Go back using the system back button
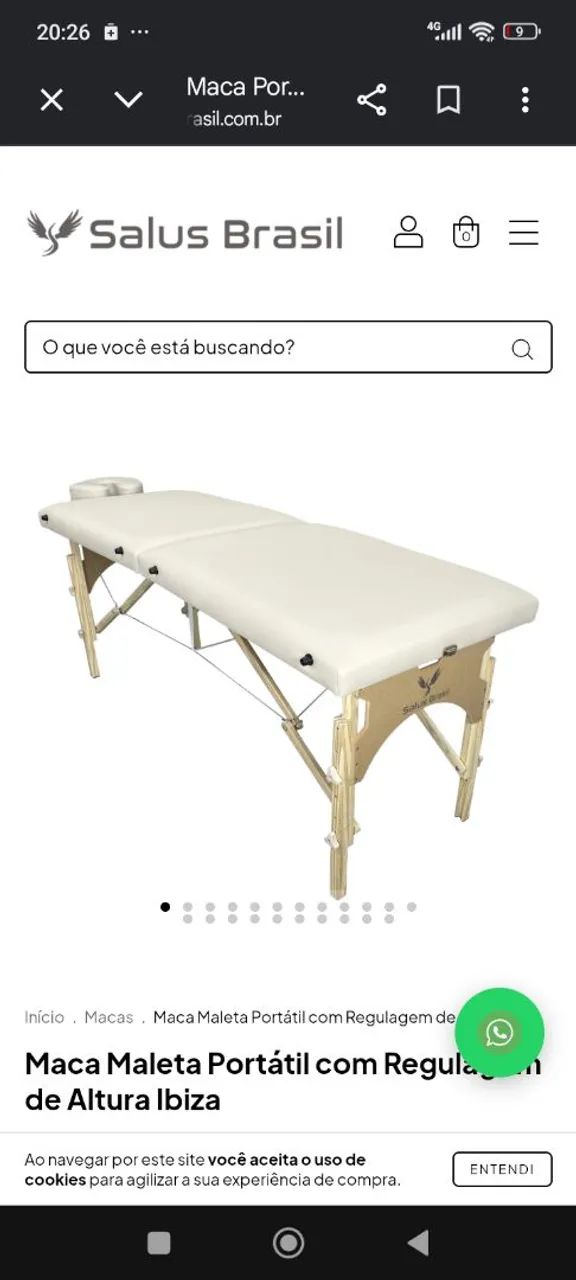The width and height of the screenshot is (576, 1280). (418, 1243)
